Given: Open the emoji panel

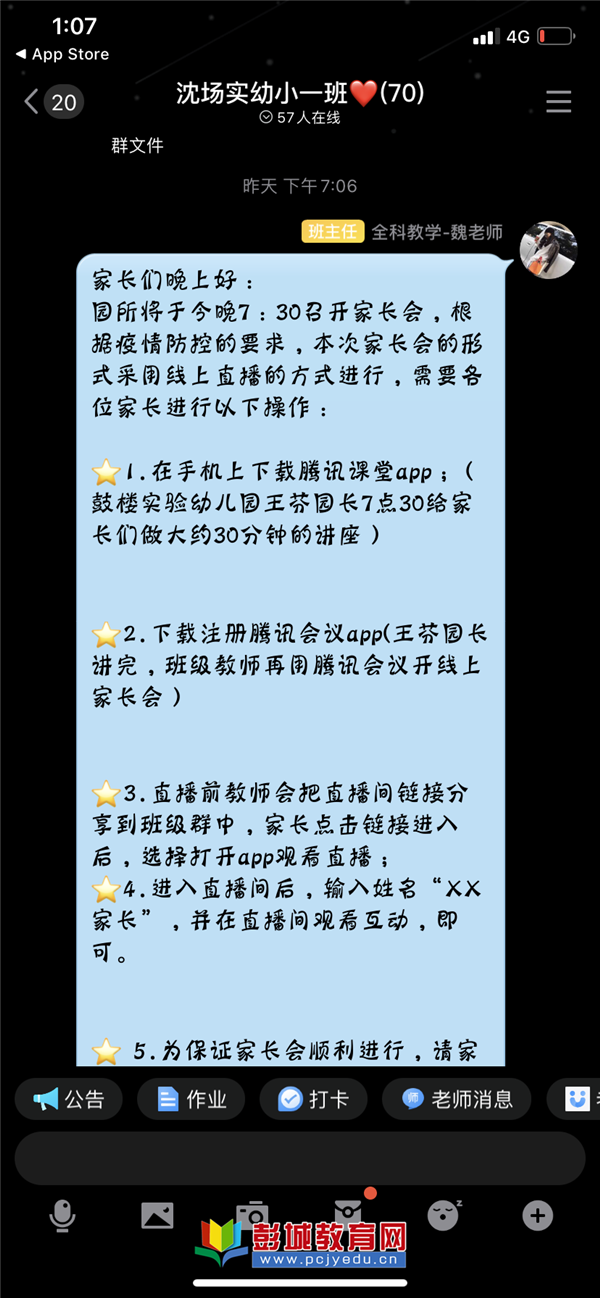Looking at the screenshot, I should [x=443, y=1214].
